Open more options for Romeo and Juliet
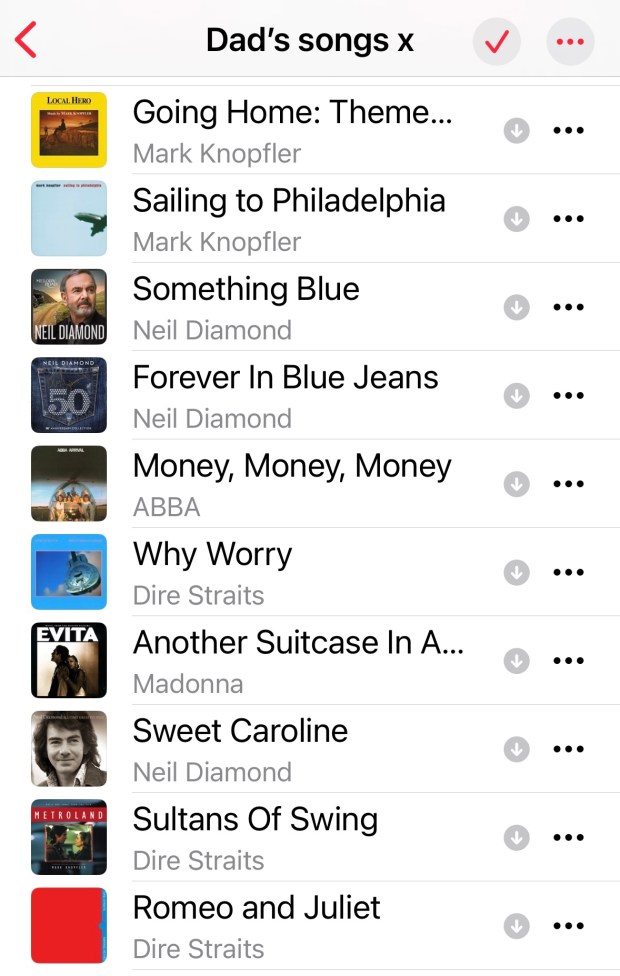Screen dimensions: 620x976 pyautogui.click(x=568, y=926)
